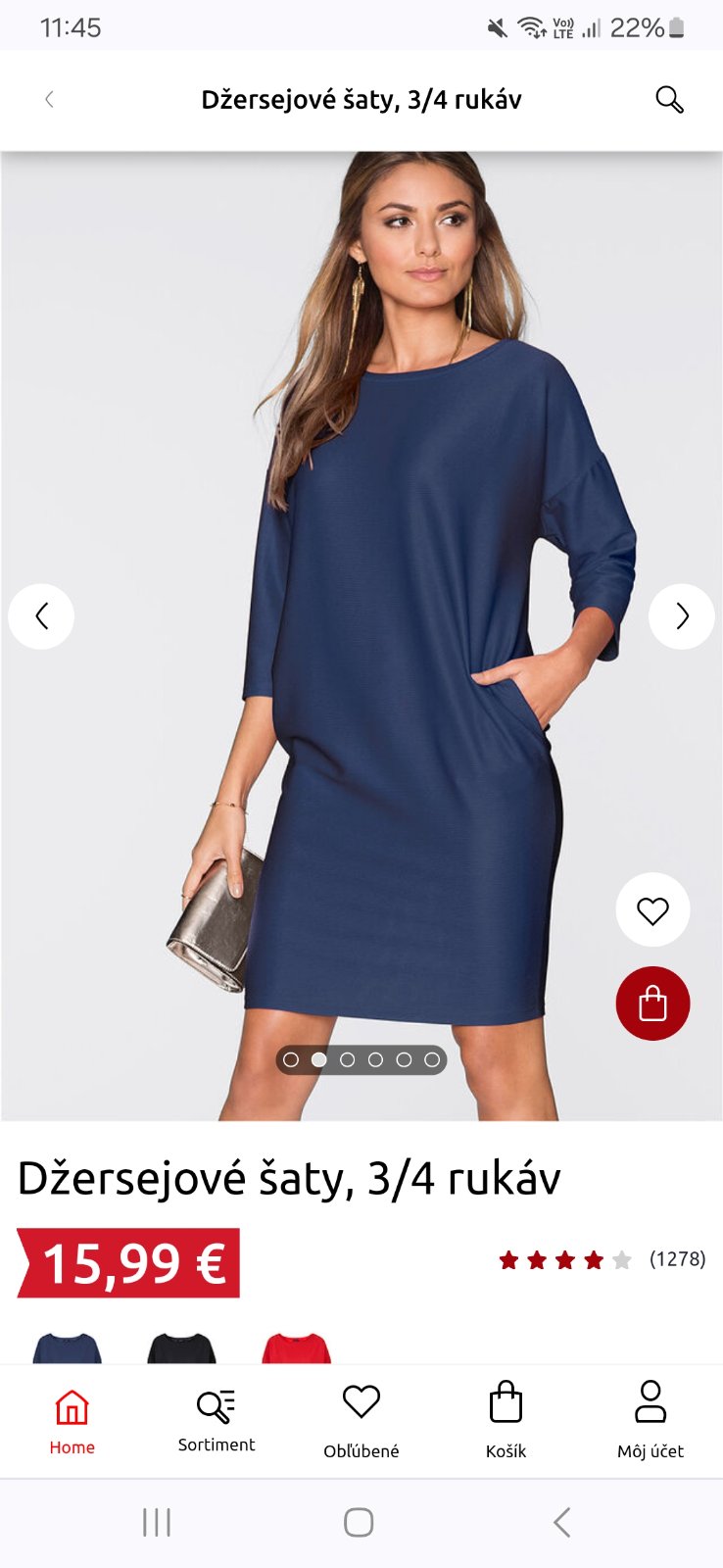Switch to the Home tab

(x=72, y=1421)
